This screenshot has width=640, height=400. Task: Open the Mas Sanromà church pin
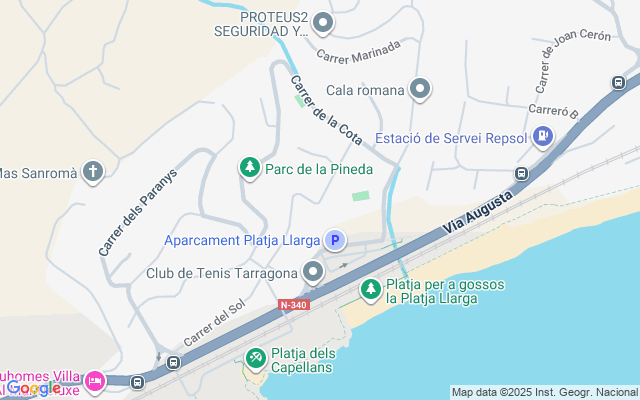pyautogui.click(x=94, y=172)
